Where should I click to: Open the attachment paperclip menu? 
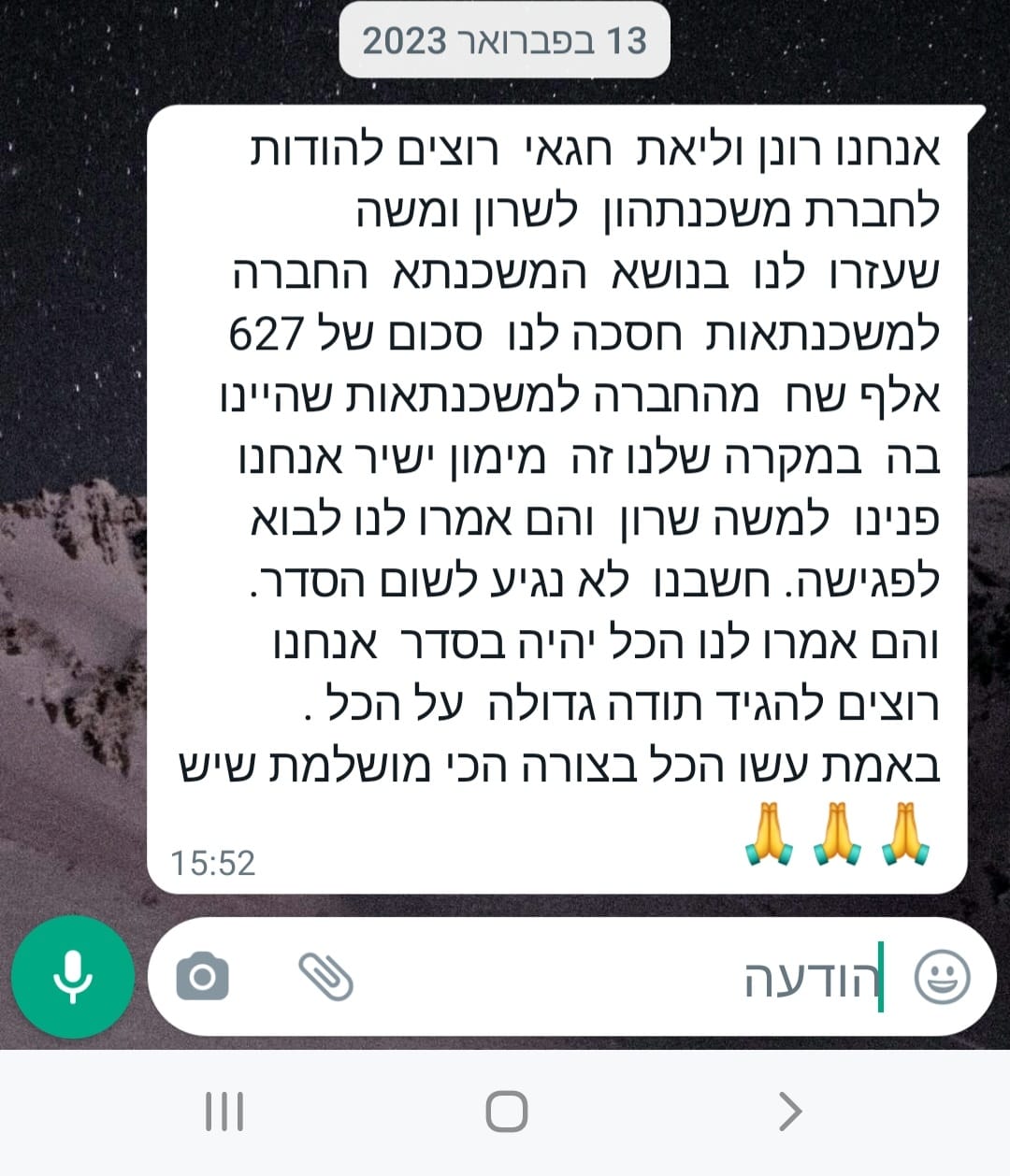(x=325, y=977)
